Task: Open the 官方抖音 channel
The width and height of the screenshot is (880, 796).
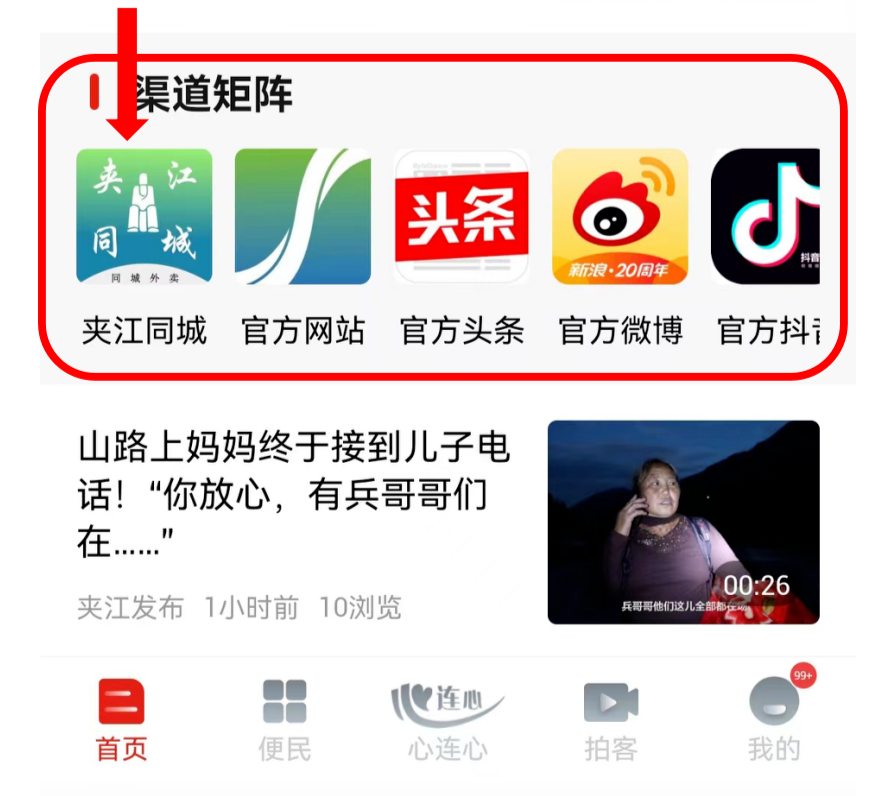Action: (x=765, y=217)
